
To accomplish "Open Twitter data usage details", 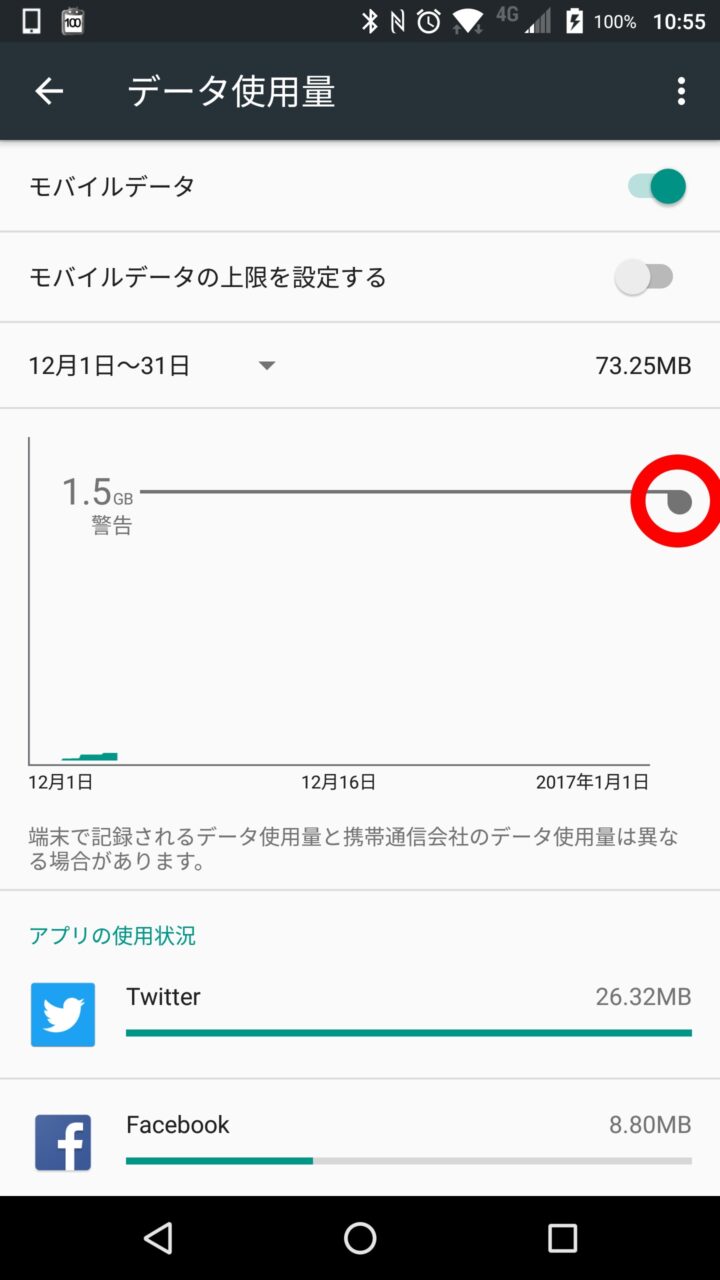I will click(360, 1014).
